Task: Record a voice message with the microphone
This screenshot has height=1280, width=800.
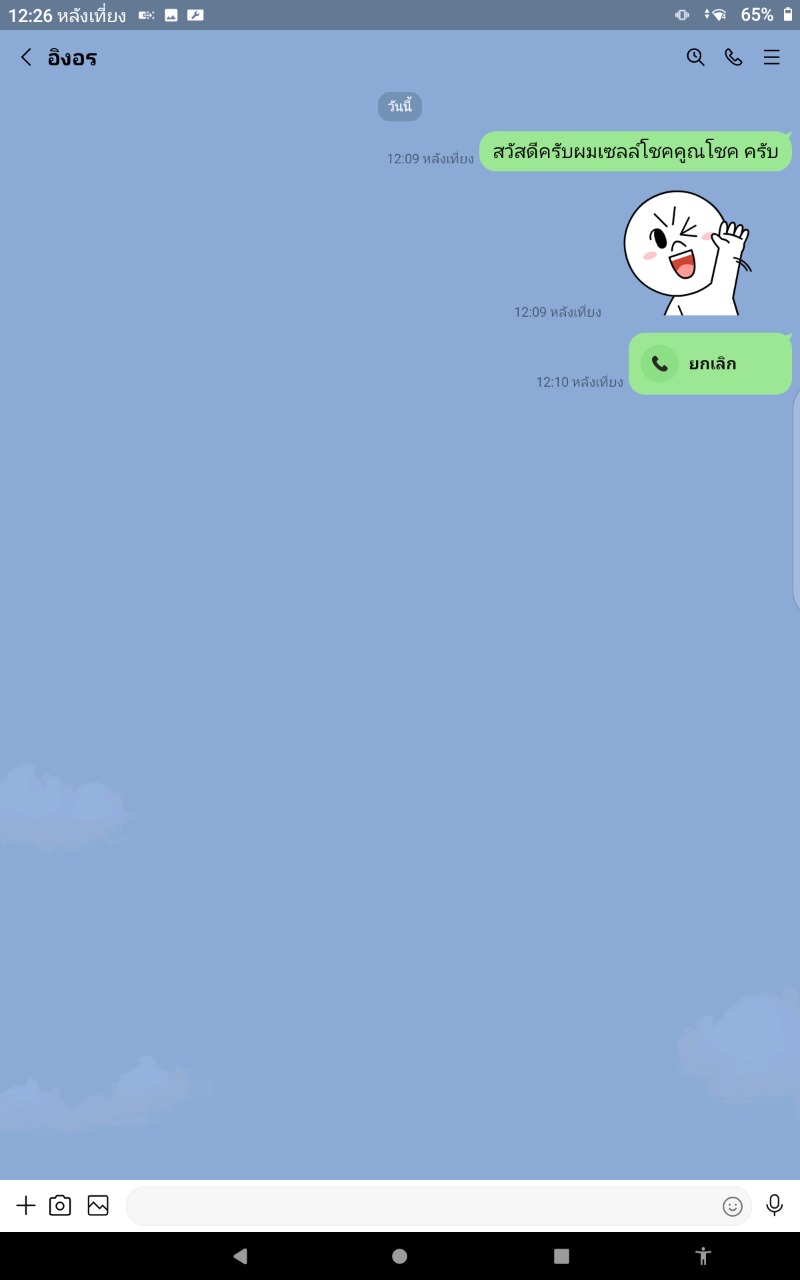Action: (x=774, y=1206)
